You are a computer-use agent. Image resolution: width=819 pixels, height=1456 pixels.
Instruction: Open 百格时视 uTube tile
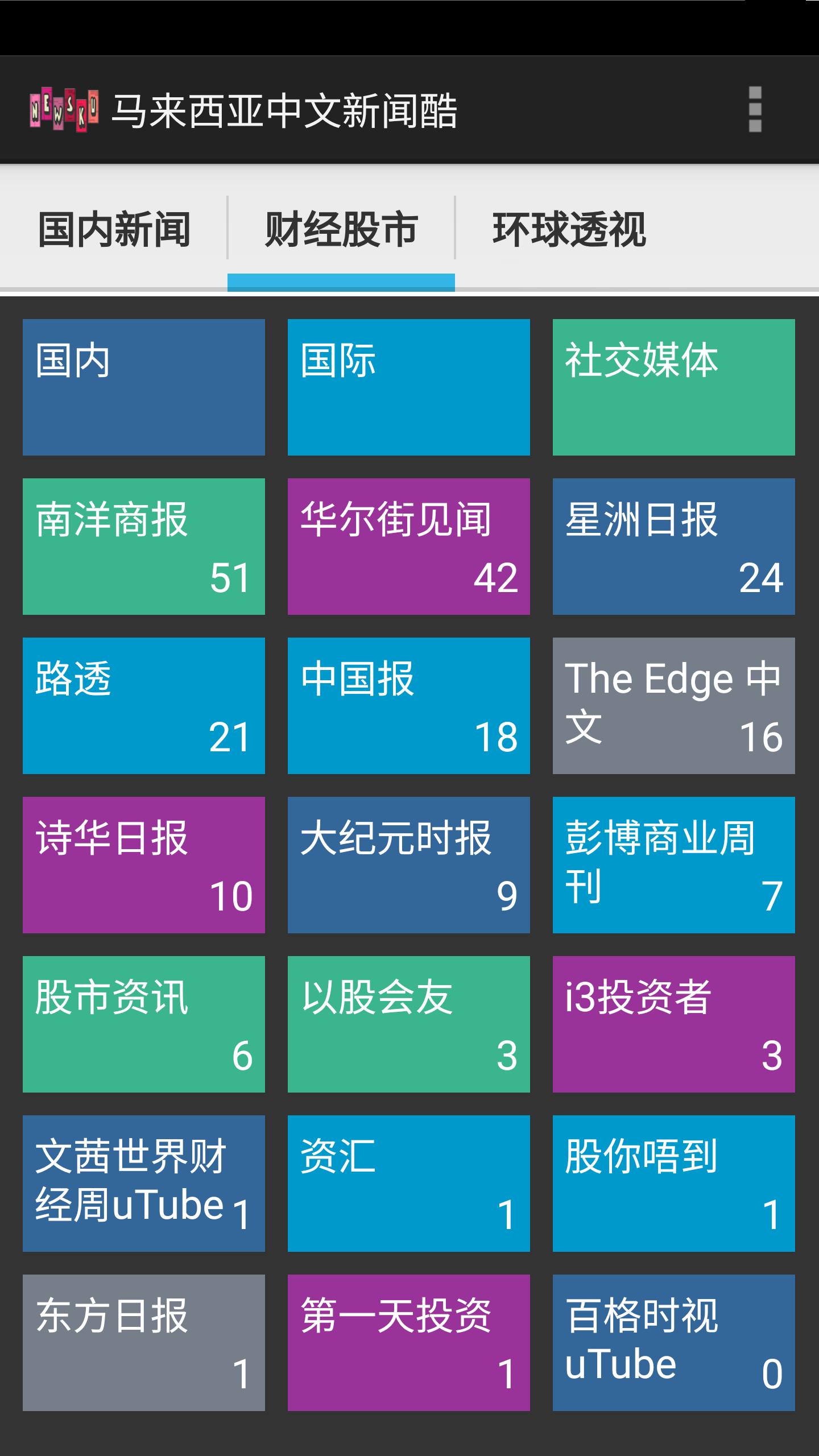point(674,1342)
